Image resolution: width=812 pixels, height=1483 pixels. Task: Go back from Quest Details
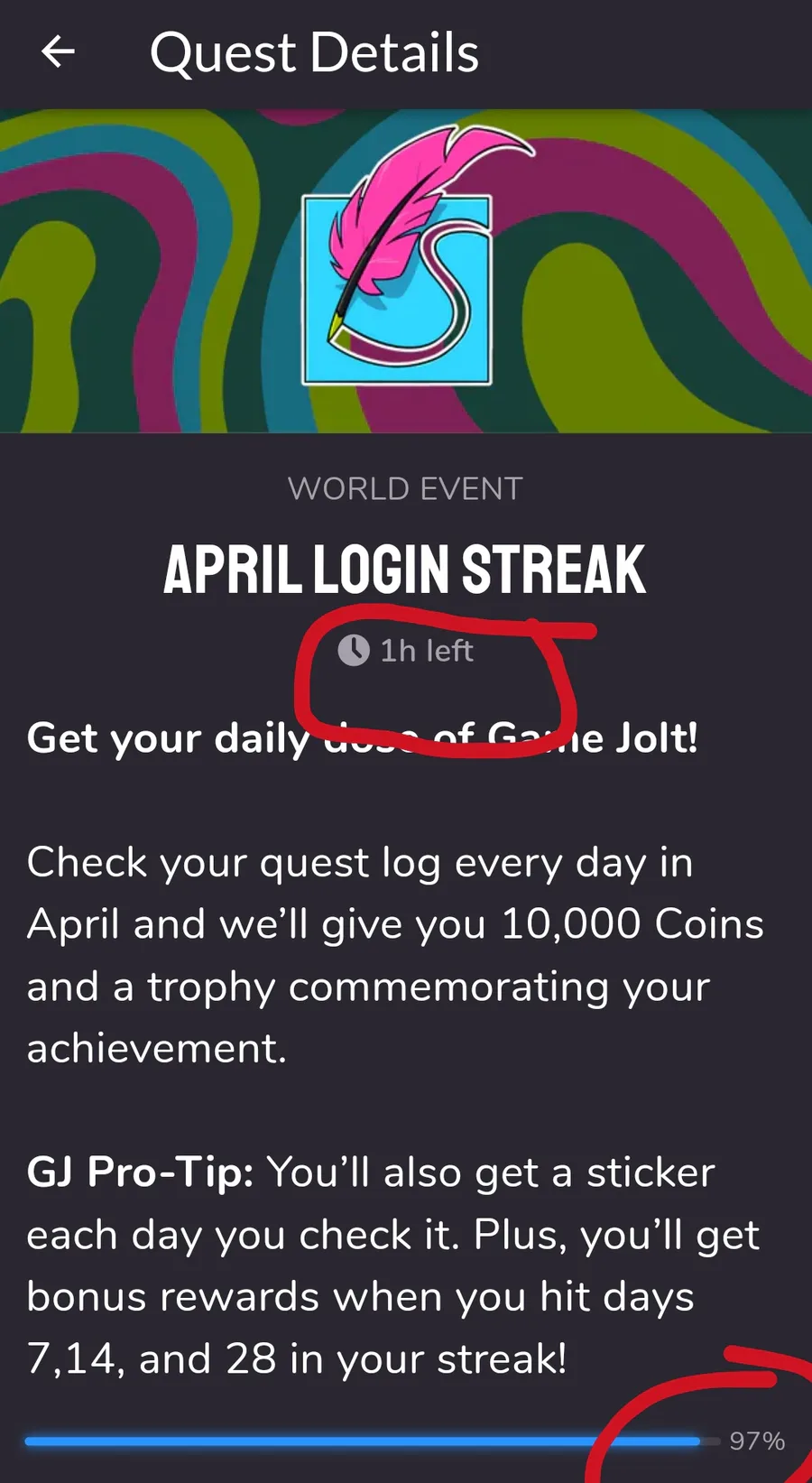tap(59, 51)
